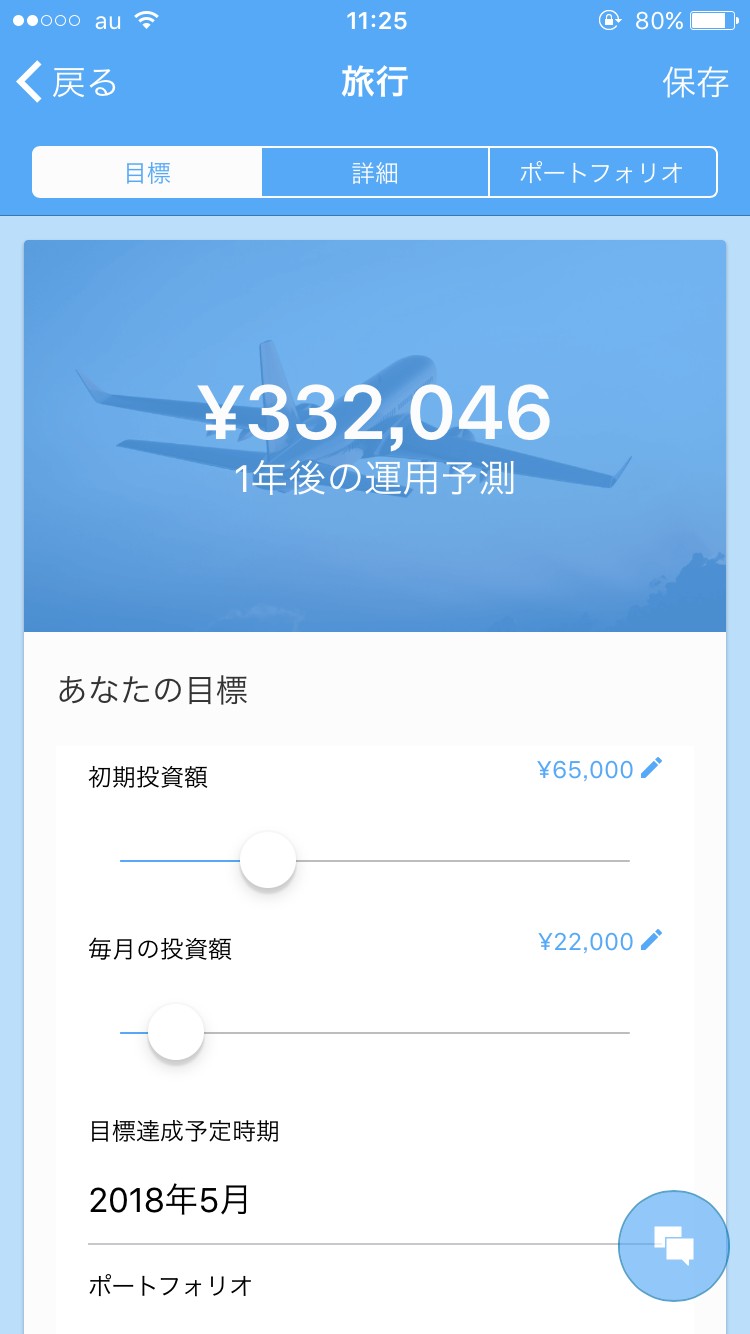Save with the 保存 button
The image size is (750, 1334).
tap(696, 82)
